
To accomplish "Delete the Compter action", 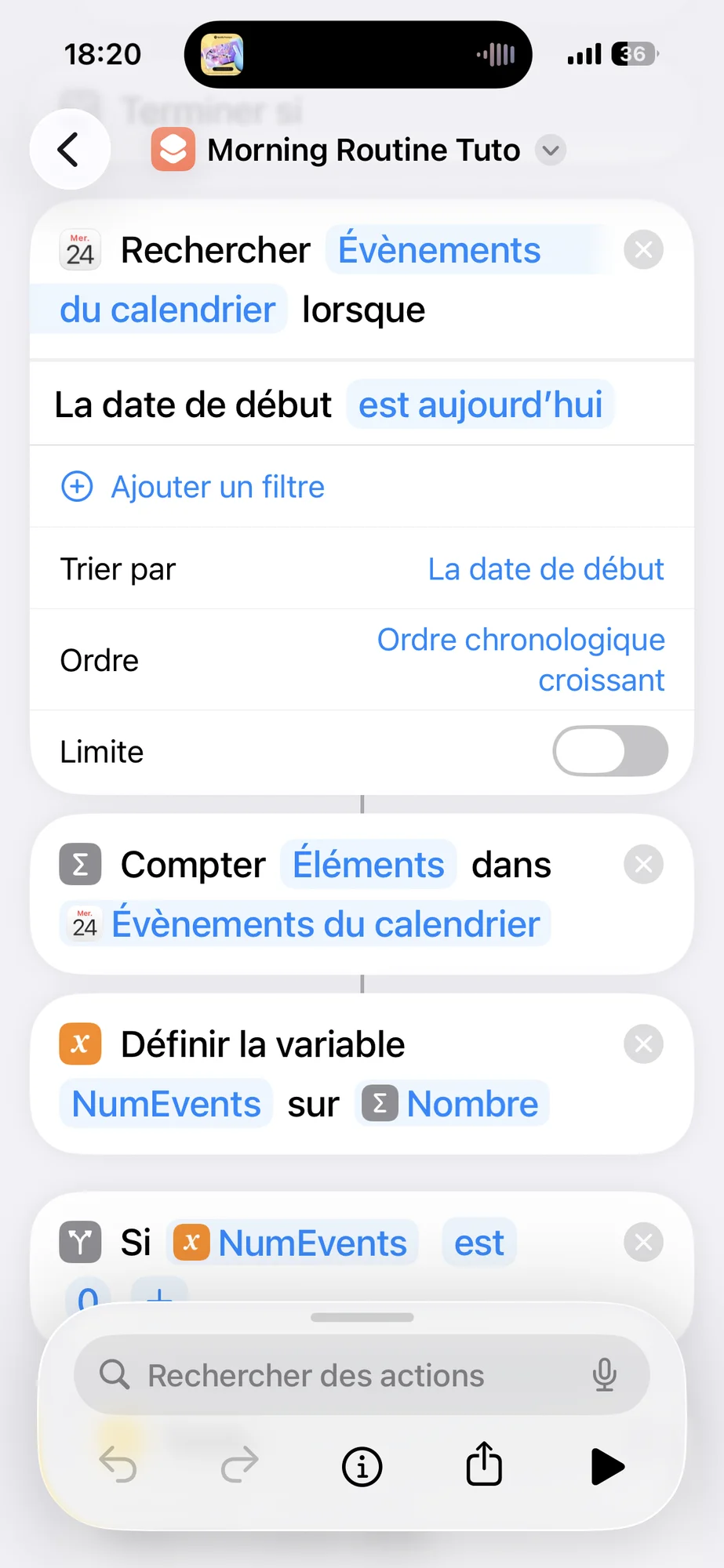I will pyautogui.click(x=643, y=865).
